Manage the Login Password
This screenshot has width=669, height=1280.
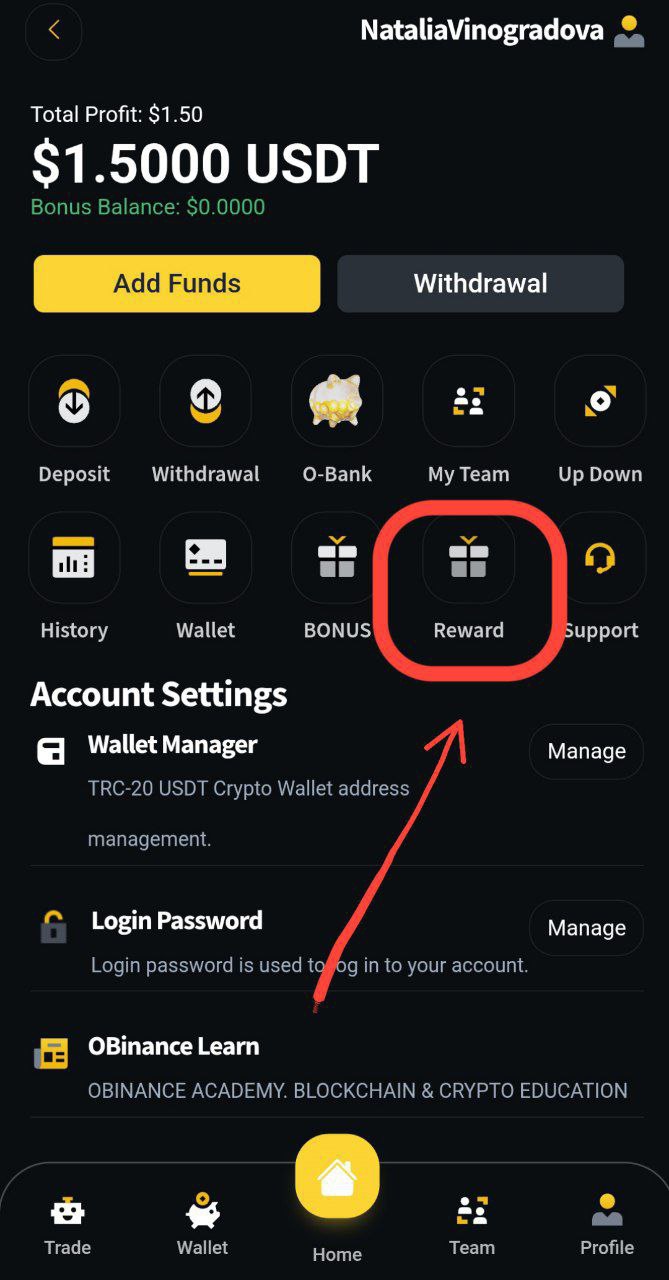[x=586, y=928]
